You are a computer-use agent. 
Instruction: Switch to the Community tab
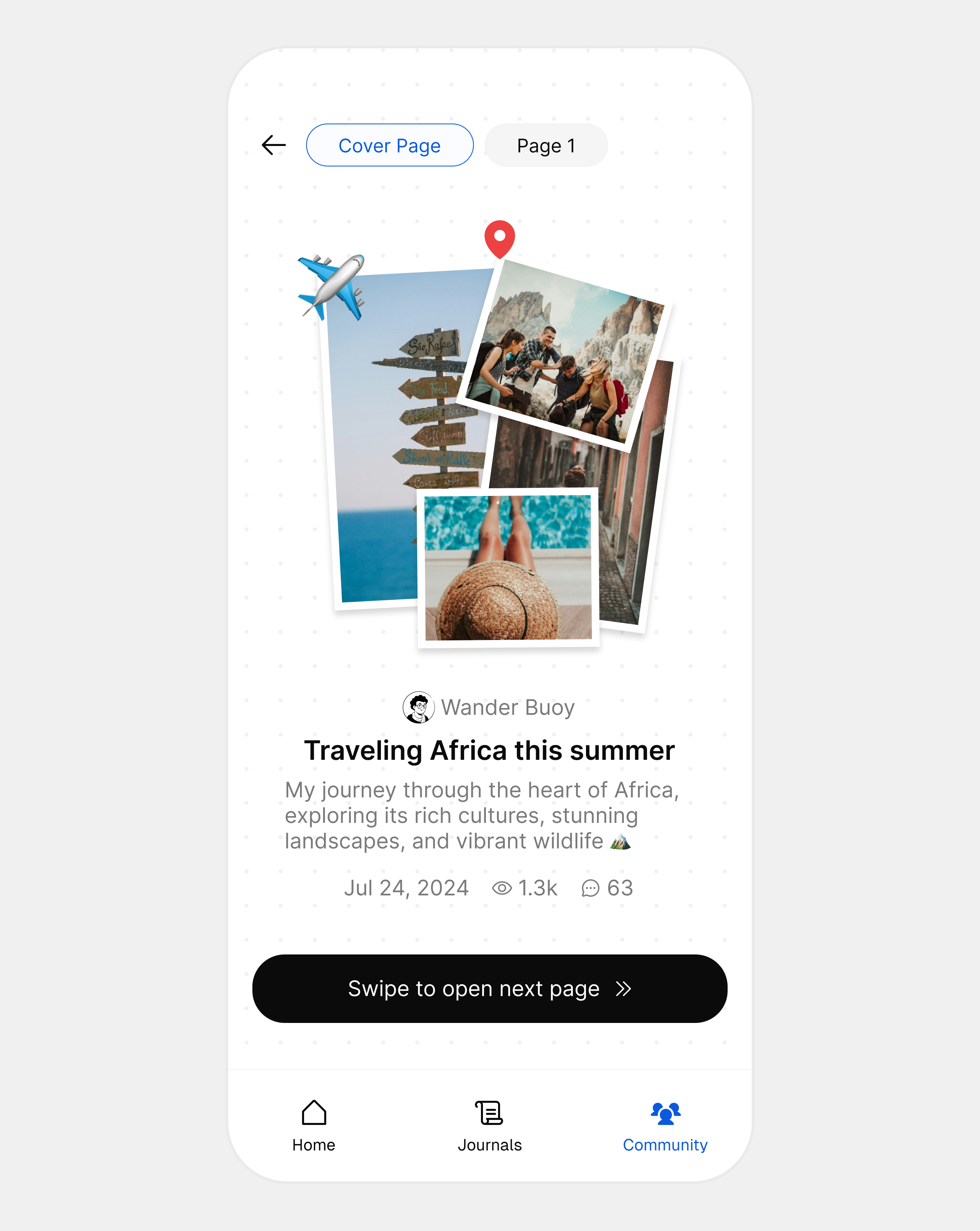tap(665, 1125)
